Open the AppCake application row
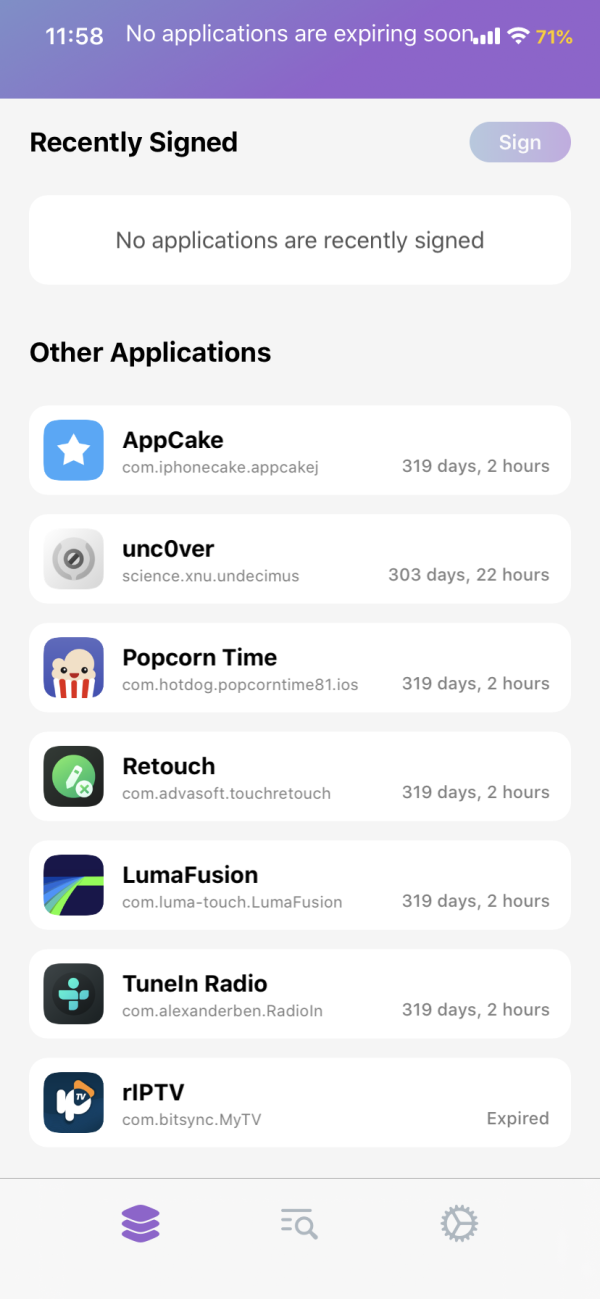 [299, 450]
